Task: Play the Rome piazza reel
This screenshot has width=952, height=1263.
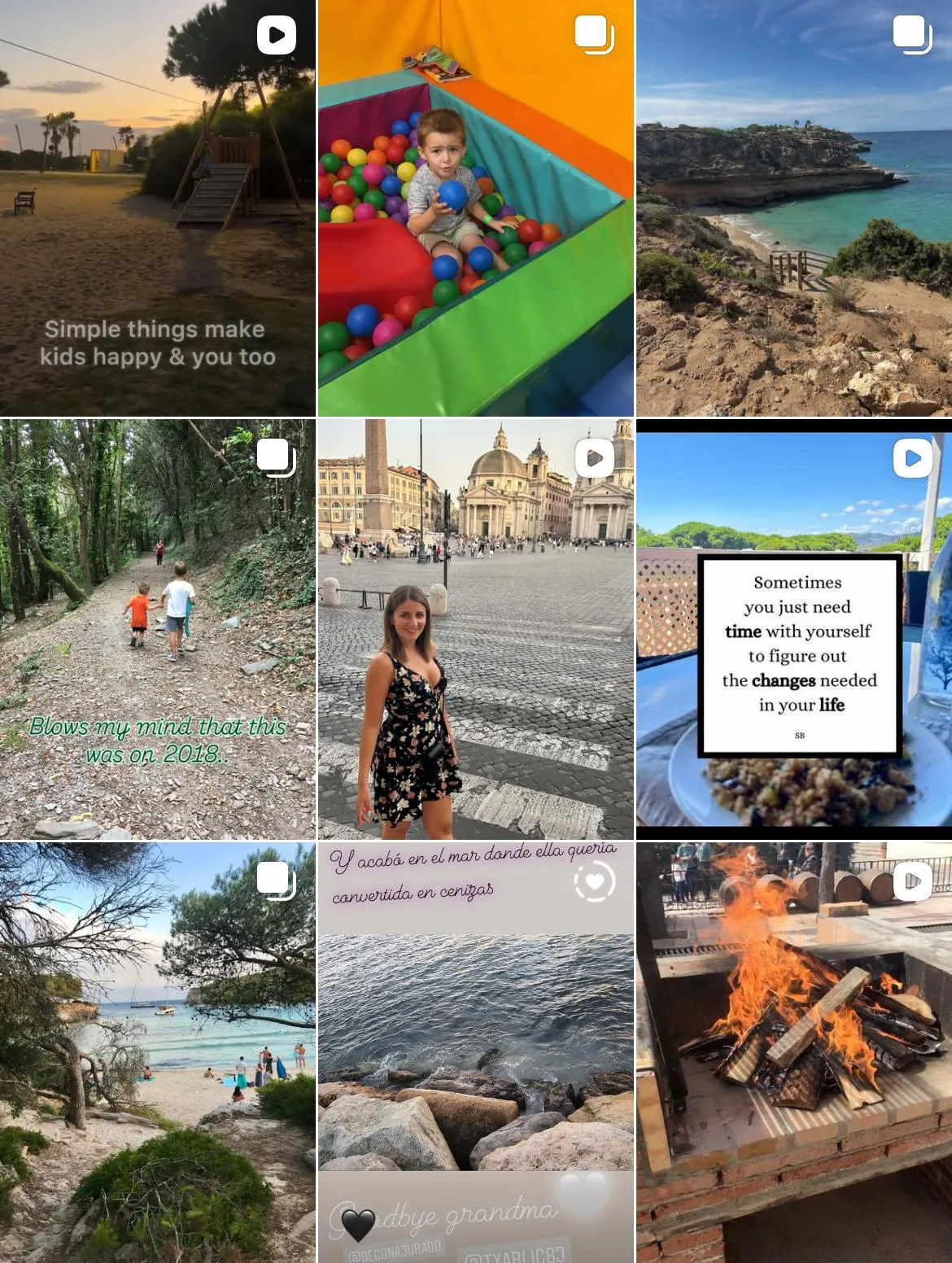Action: [475, 629]
